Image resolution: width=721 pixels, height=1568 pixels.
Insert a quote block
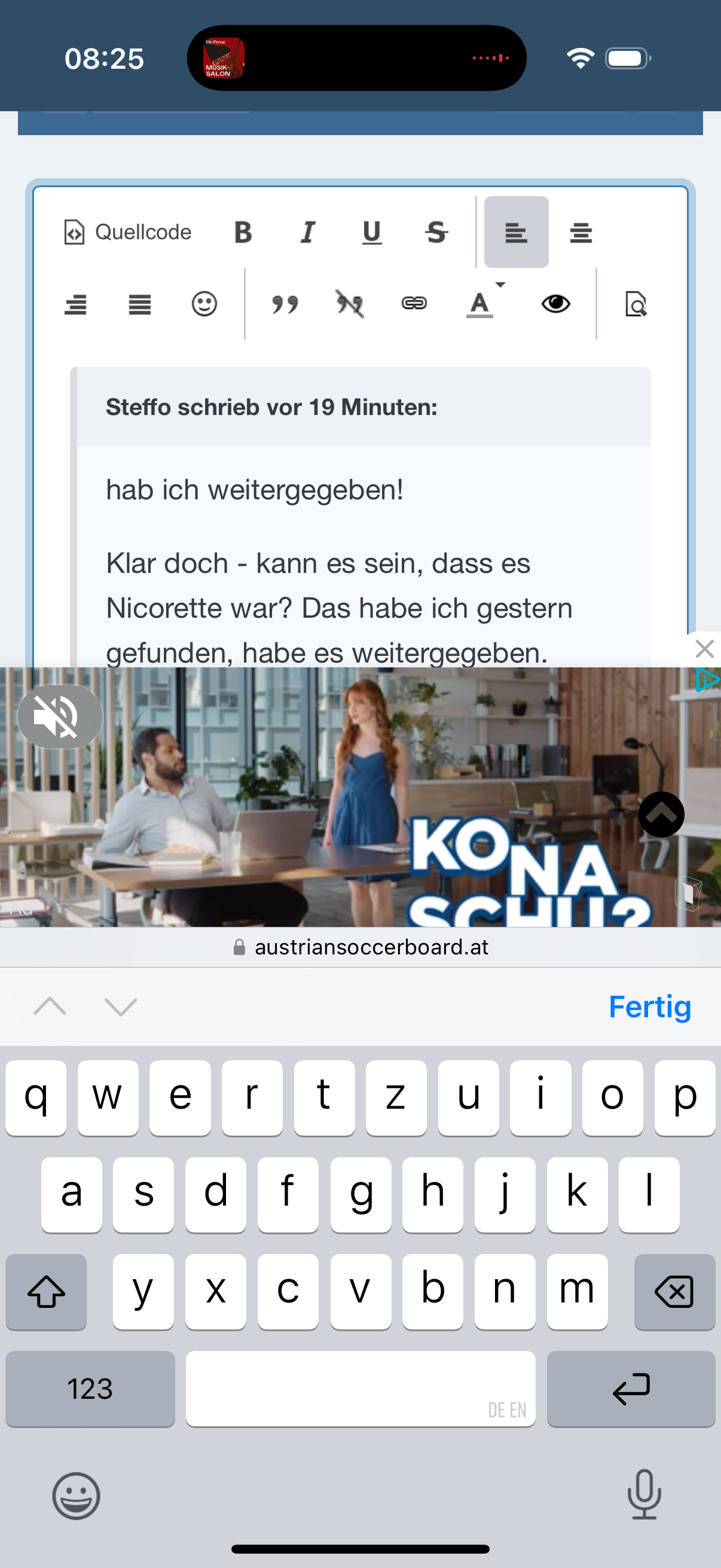pos(285,304)
